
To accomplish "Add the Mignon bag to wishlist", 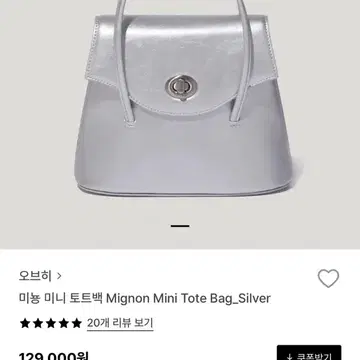I will [x=328, y=279].
